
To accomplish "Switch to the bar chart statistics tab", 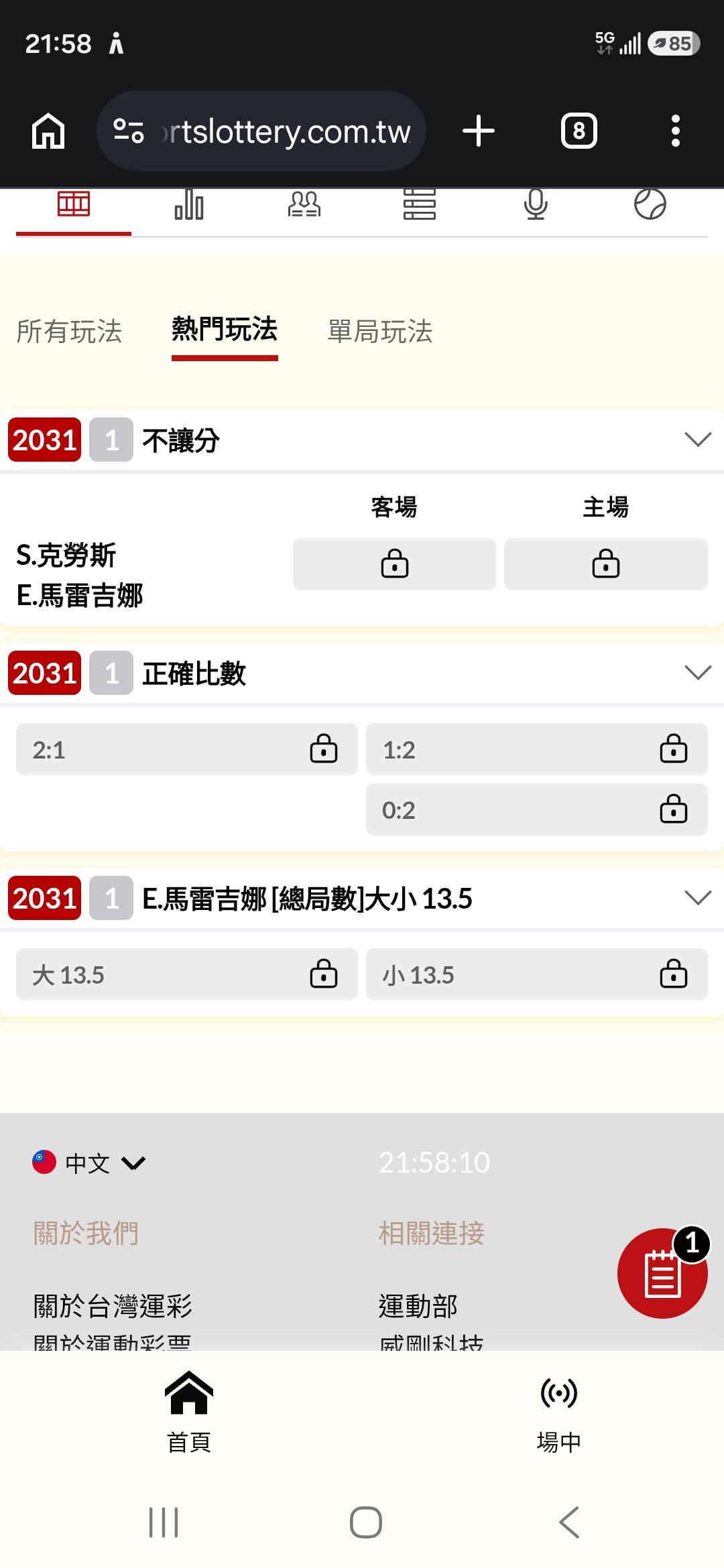I will (189, 204).
